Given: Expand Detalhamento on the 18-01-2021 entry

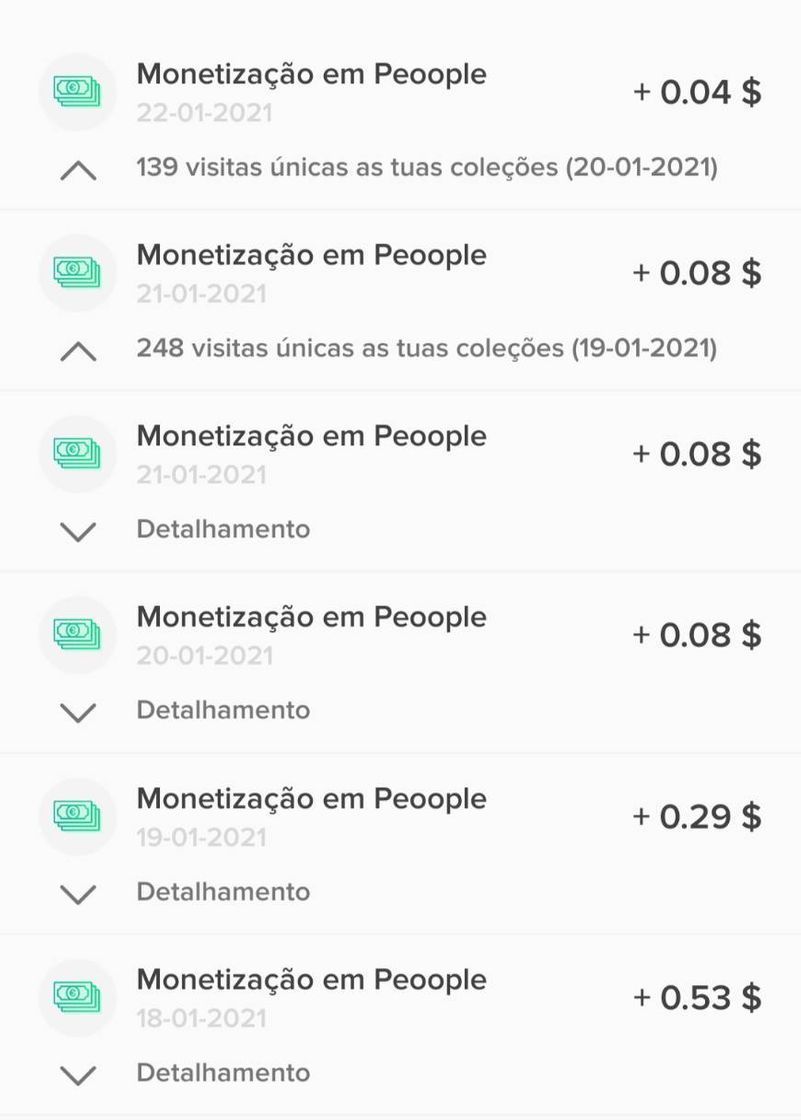Looking at the screenshot, I should pyautogui.click(x=77, y=1074).
